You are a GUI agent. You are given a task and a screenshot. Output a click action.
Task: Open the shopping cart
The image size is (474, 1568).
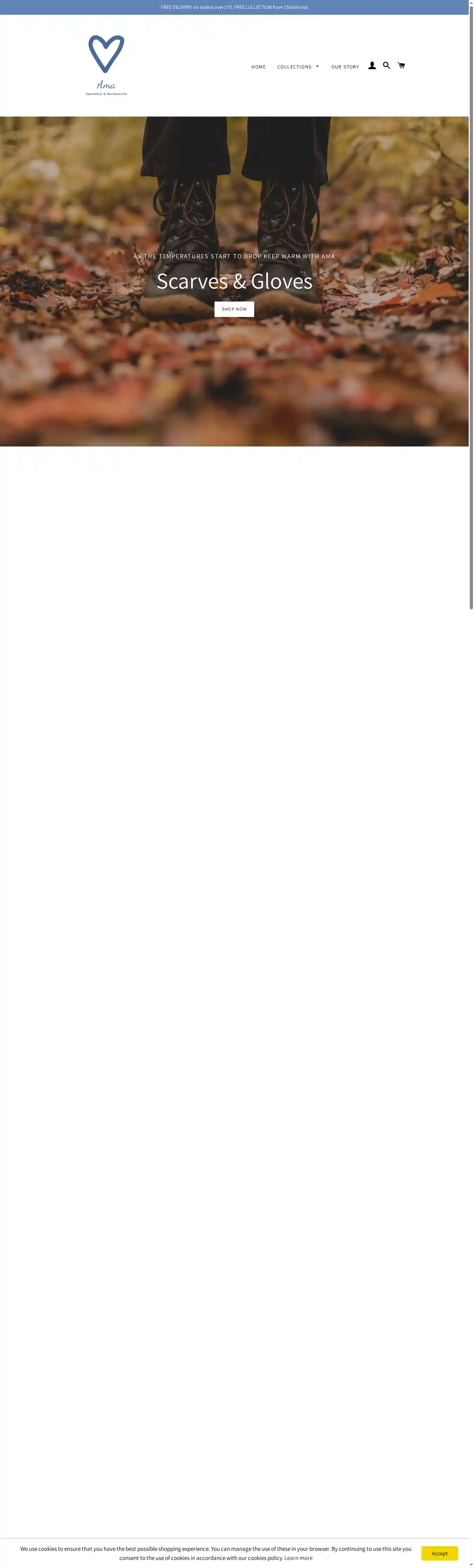(x=401, y=66)
